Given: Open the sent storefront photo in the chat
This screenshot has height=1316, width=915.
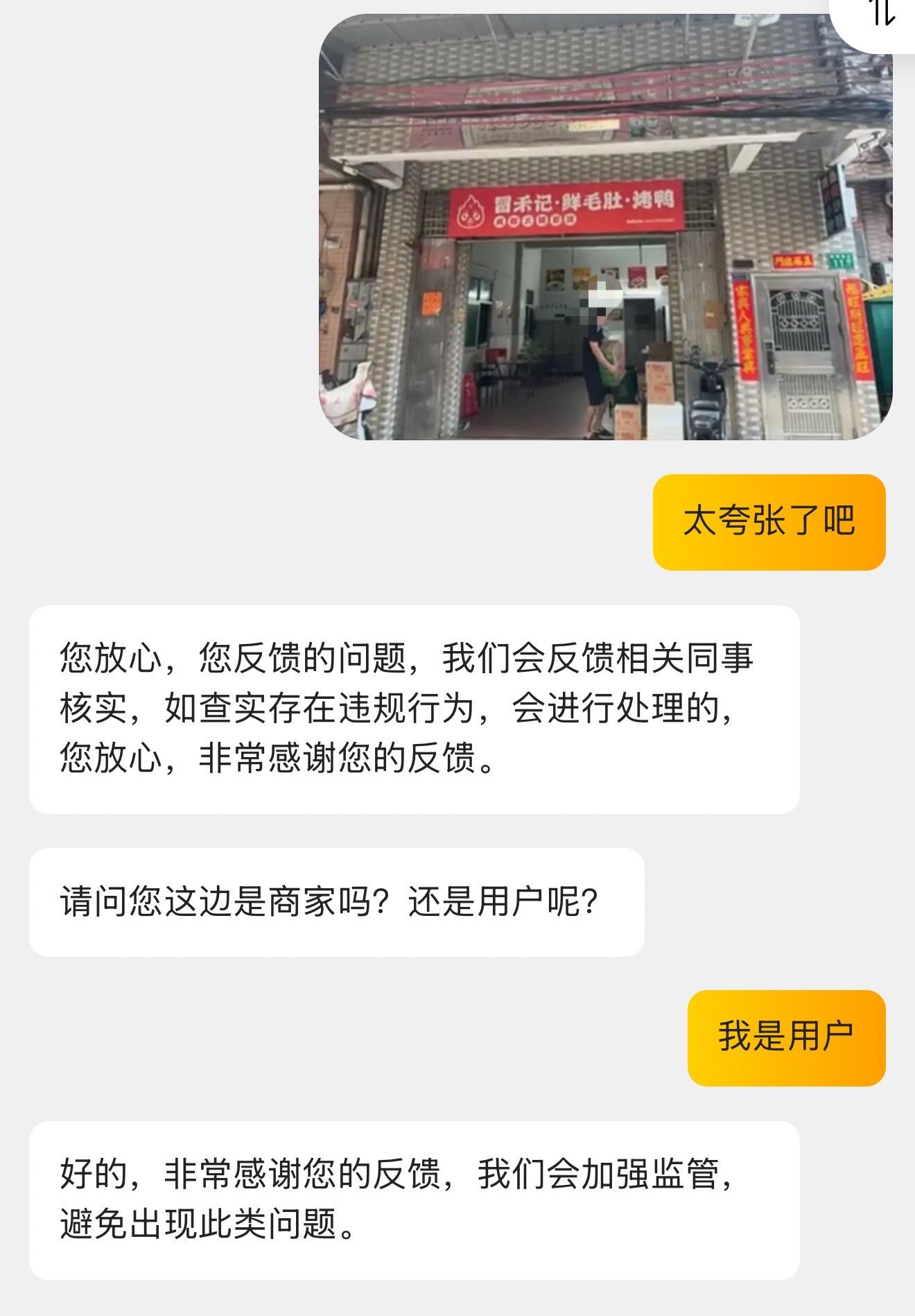Looking at the screenshot, I should point(605,227).
